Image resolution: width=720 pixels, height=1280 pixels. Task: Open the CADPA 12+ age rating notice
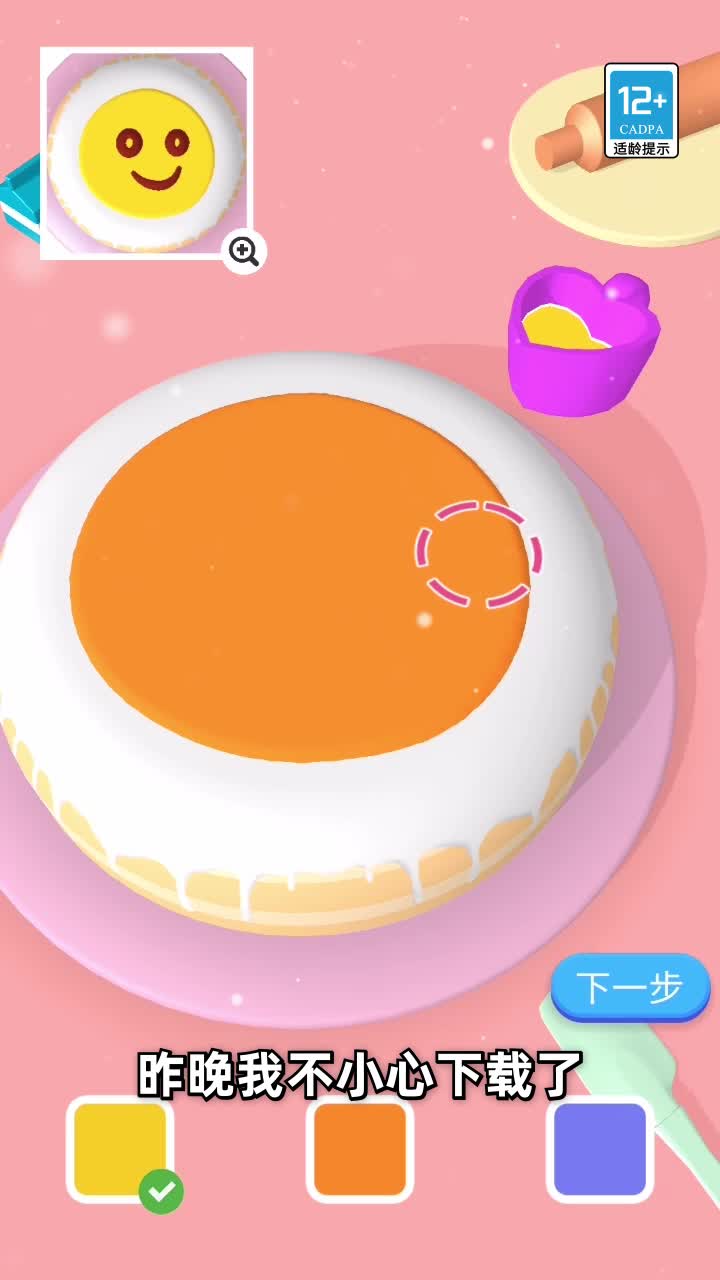click(641, 110)
